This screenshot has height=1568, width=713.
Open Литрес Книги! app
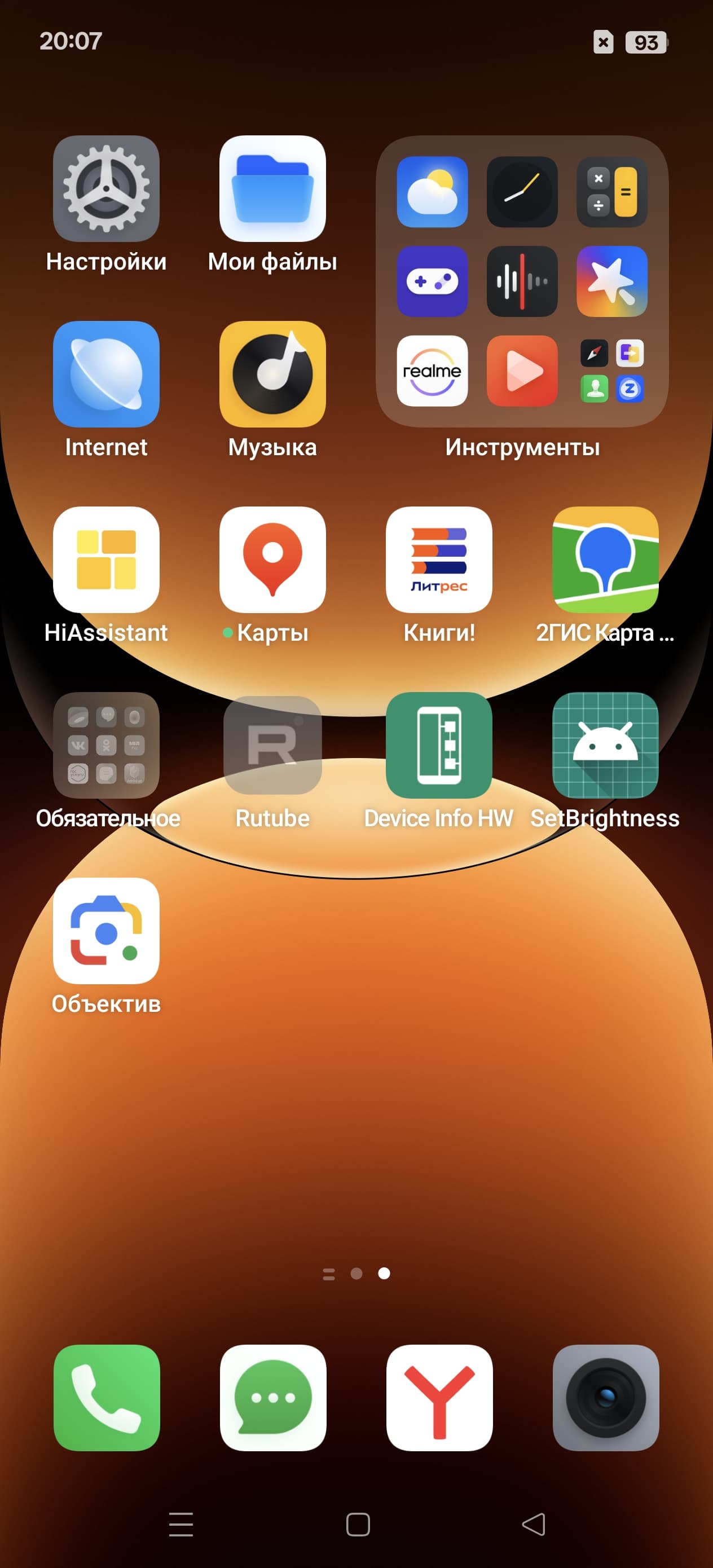[x=438, y=560]
